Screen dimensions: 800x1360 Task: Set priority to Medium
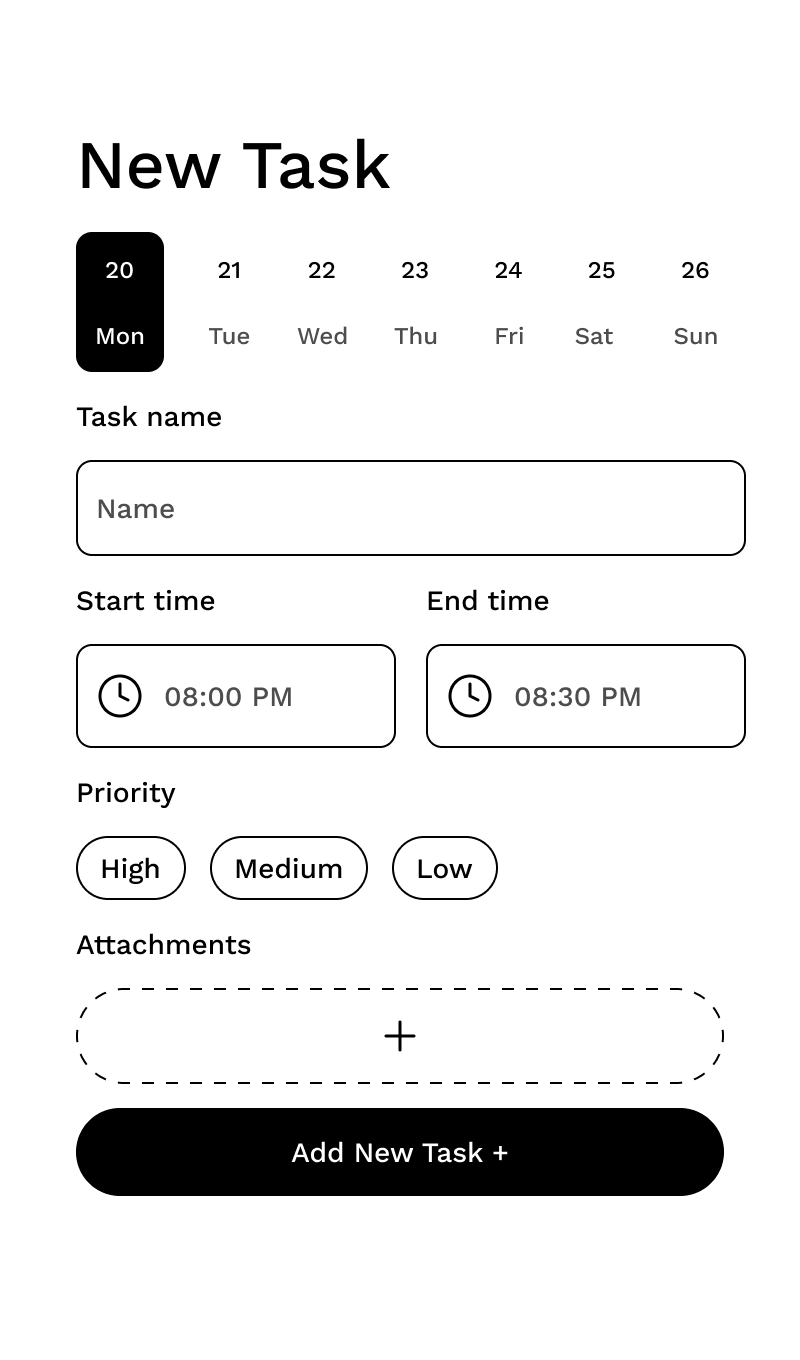(289, 868)
